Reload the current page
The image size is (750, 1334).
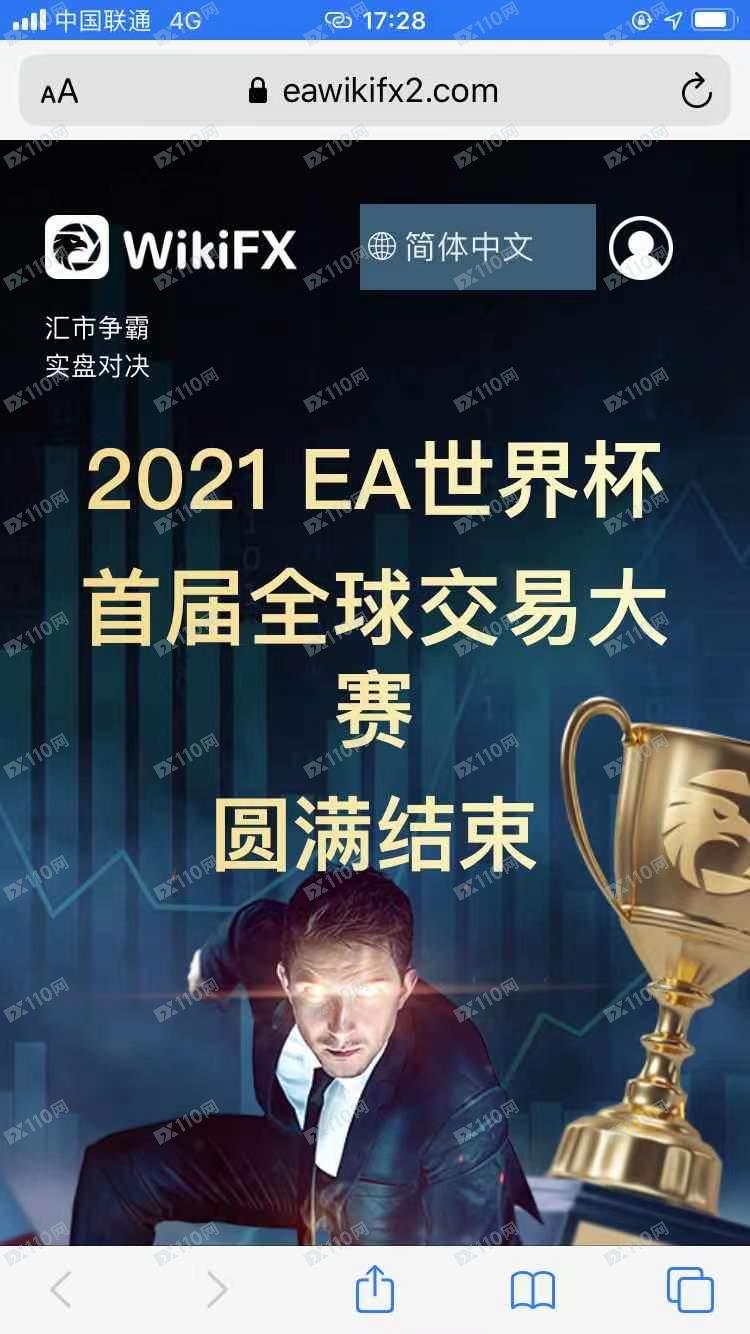696,92
